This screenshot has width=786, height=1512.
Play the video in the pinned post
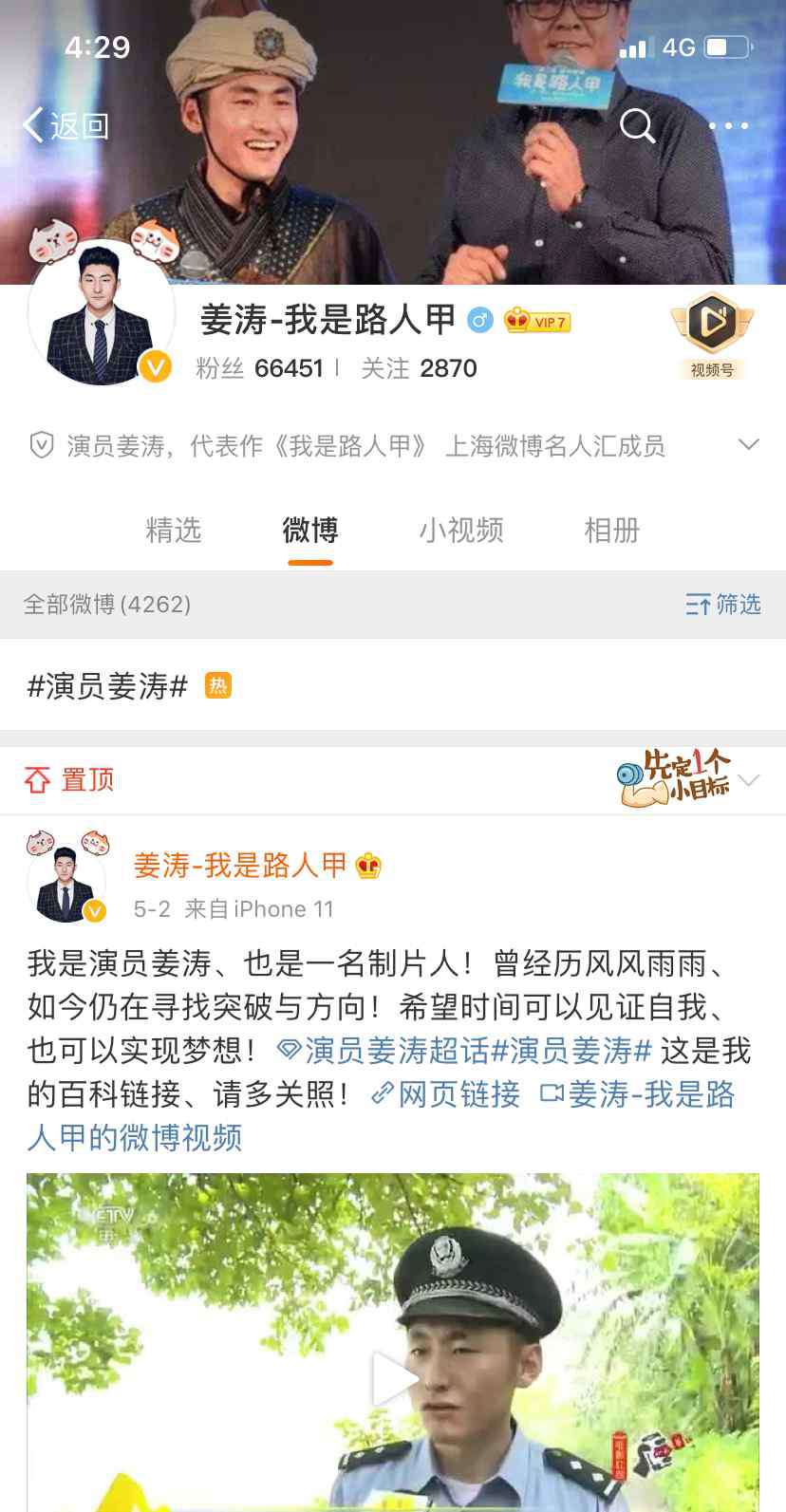pos(393,1378)
